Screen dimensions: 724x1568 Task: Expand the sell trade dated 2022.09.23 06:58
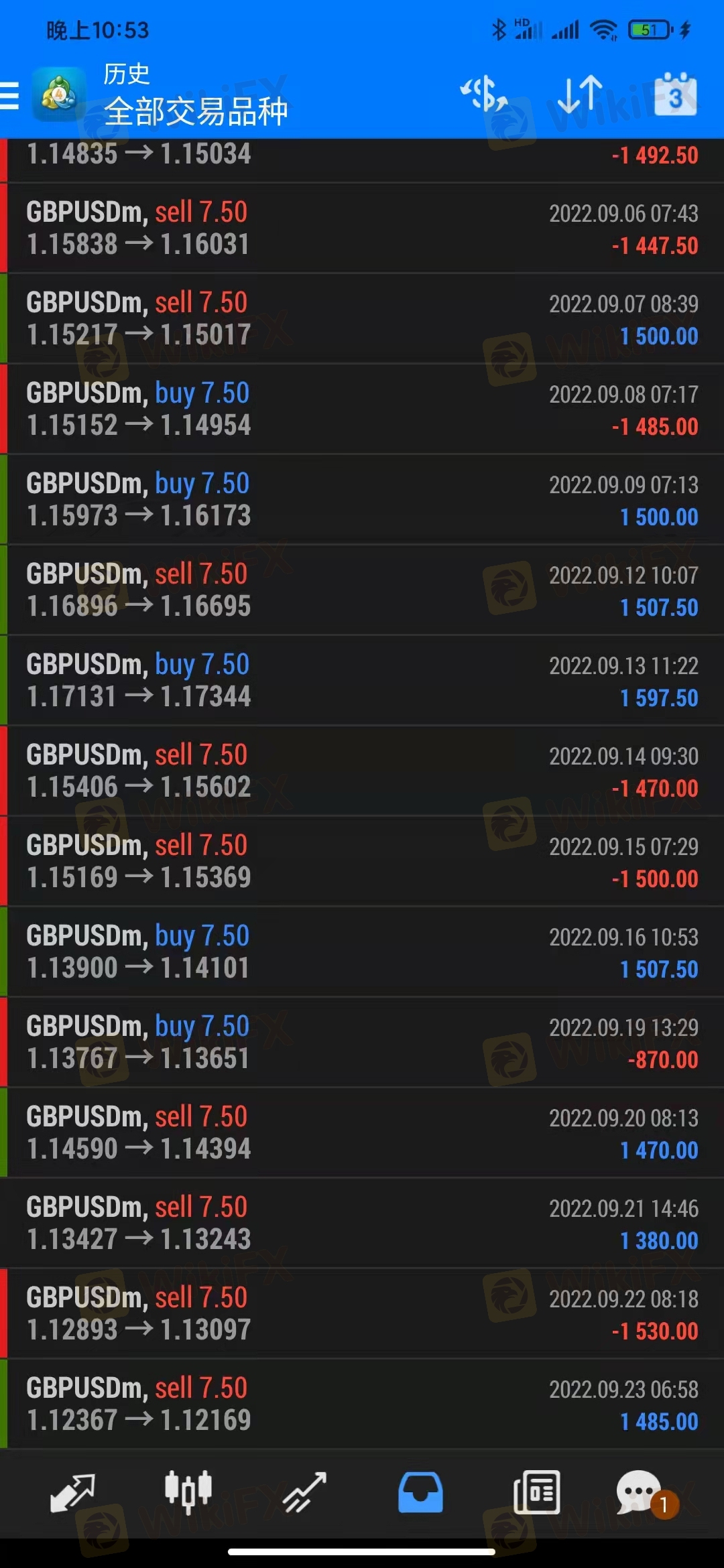point(362,1404)
